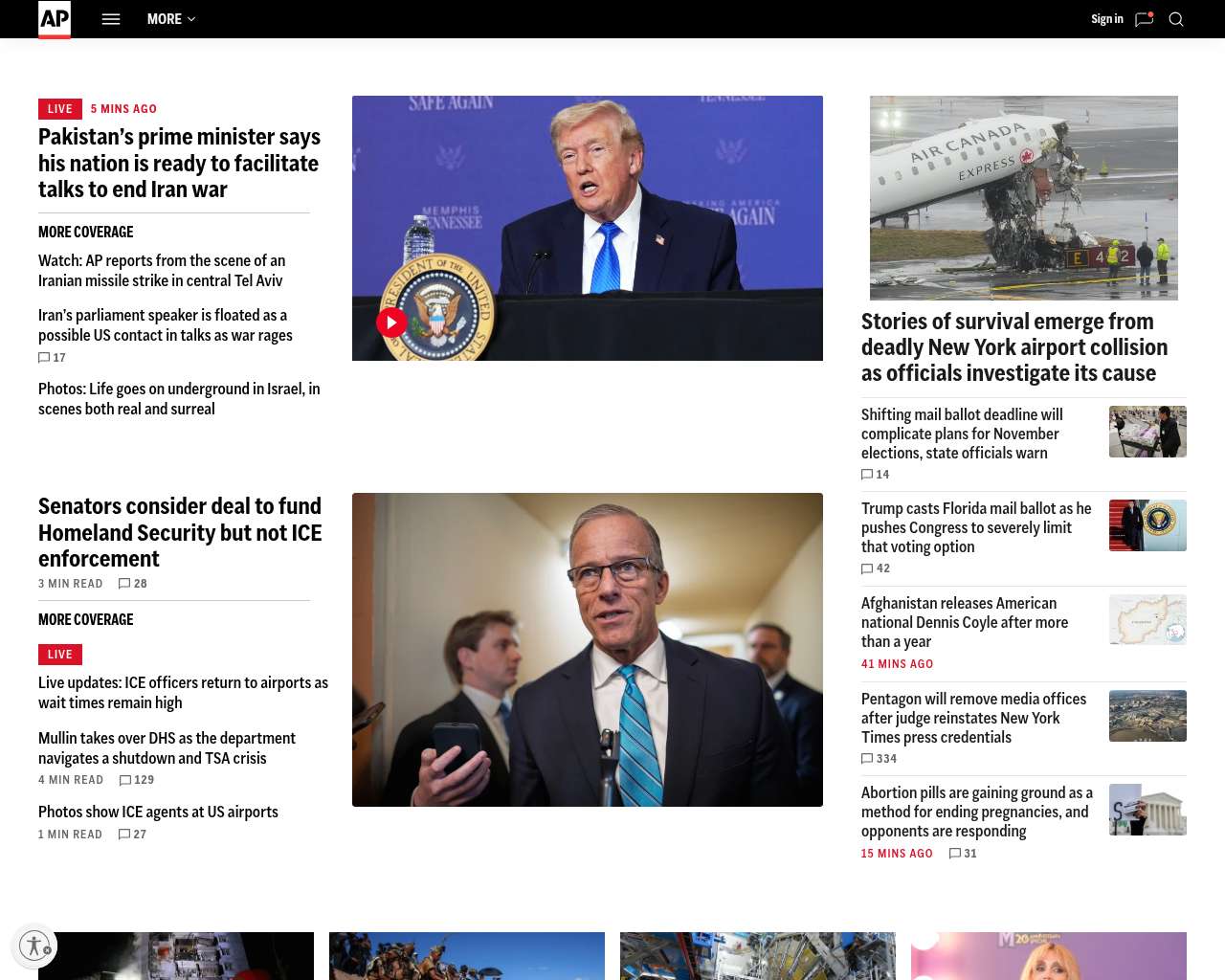Open the Air Canada Express crash photo story

[x=1023, y=198]
